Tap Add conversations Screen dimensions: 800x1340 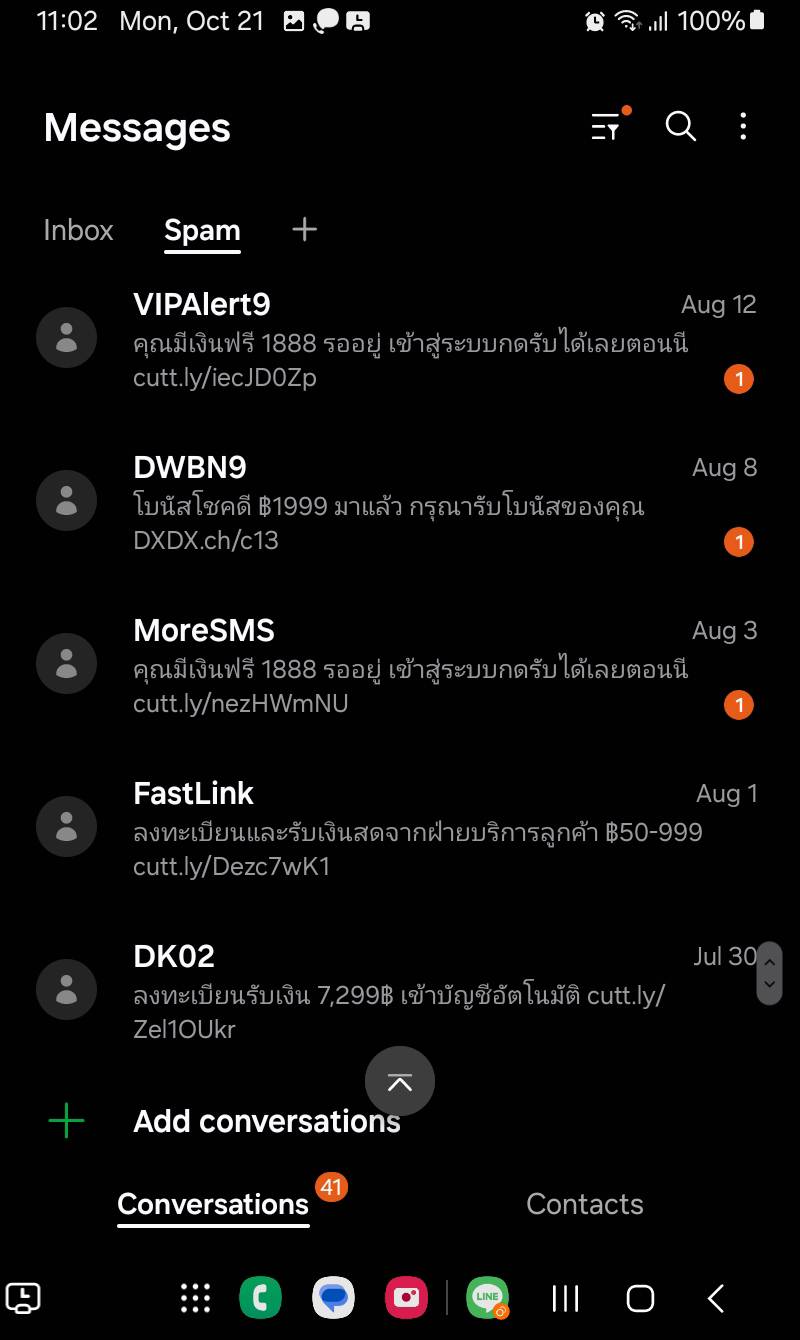click(266, 1121)
